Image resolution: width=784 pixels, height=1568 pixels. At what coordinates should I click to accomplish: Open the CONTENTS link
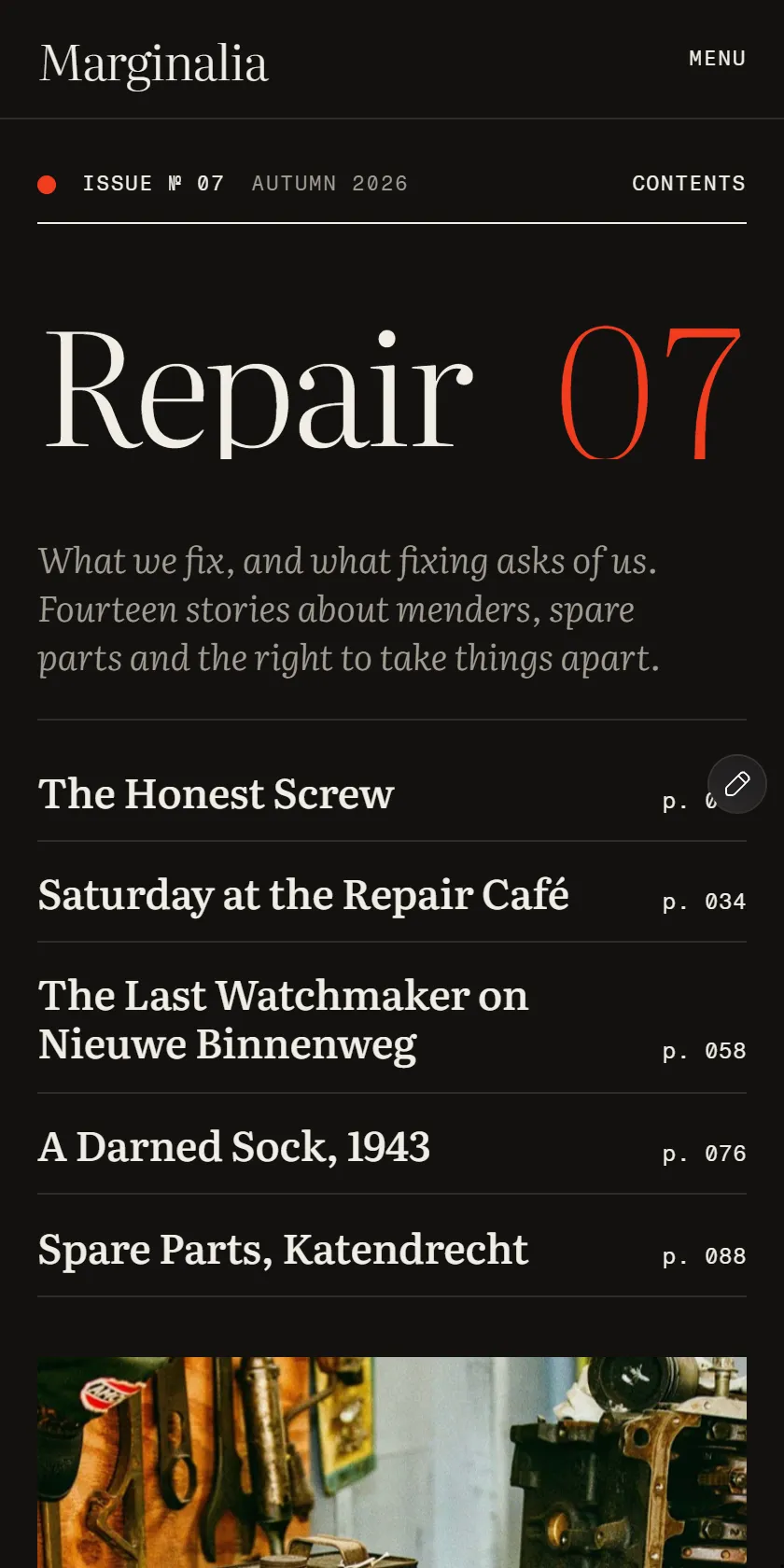click(x=689, y=183)
